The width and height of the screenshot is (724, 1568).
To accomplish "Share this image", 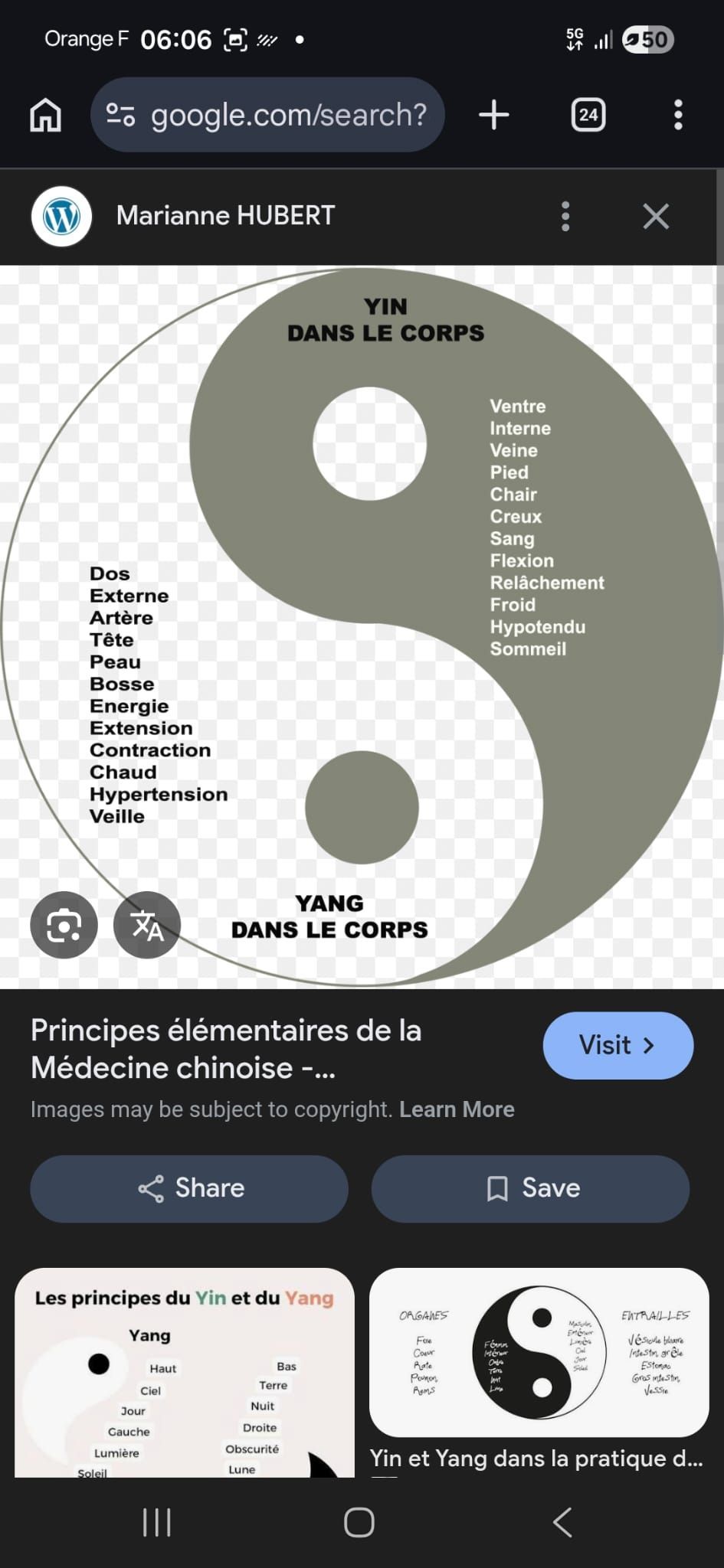I will click(189, 1188).
